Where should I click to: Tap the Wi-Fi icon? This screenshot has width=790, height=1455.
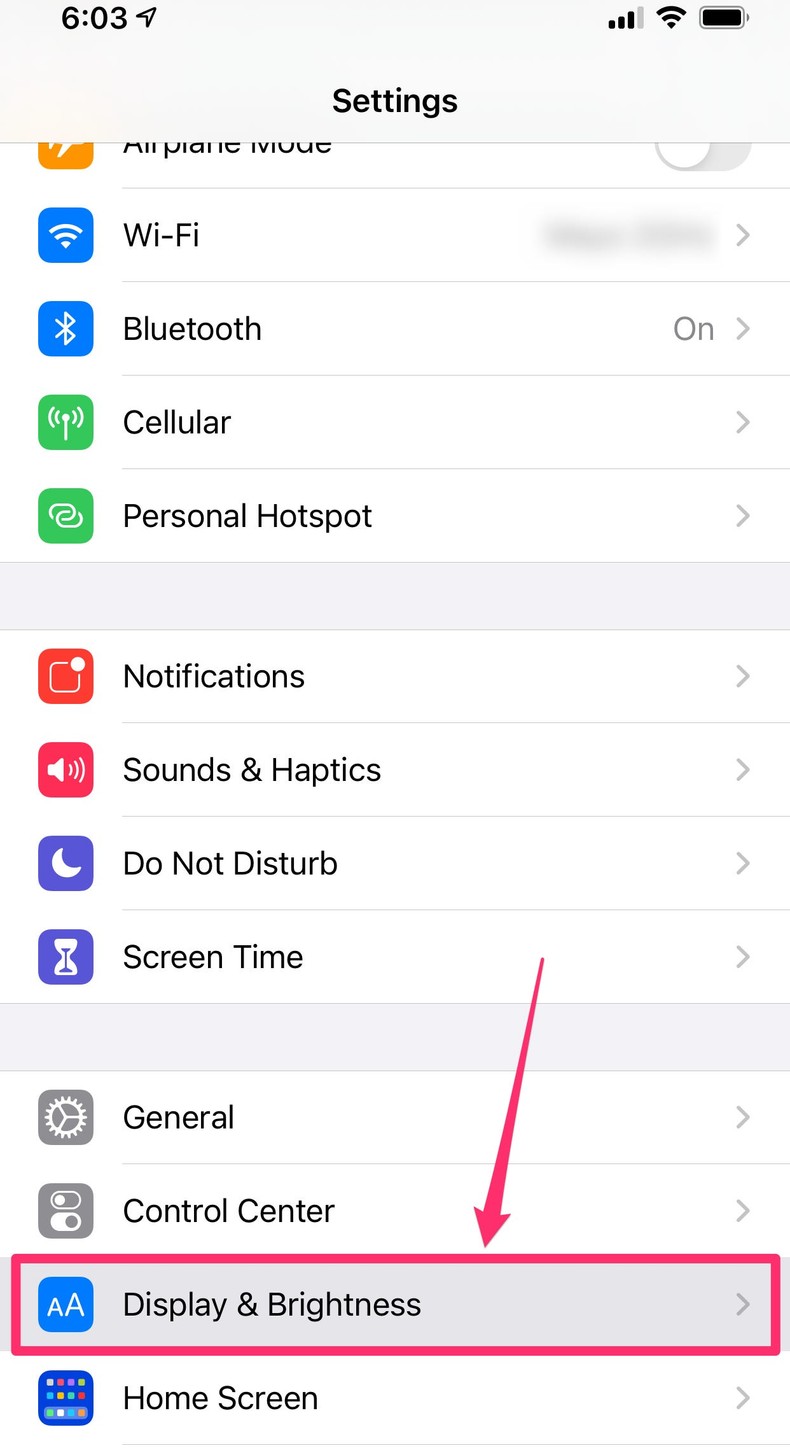[x=65, y=235]
